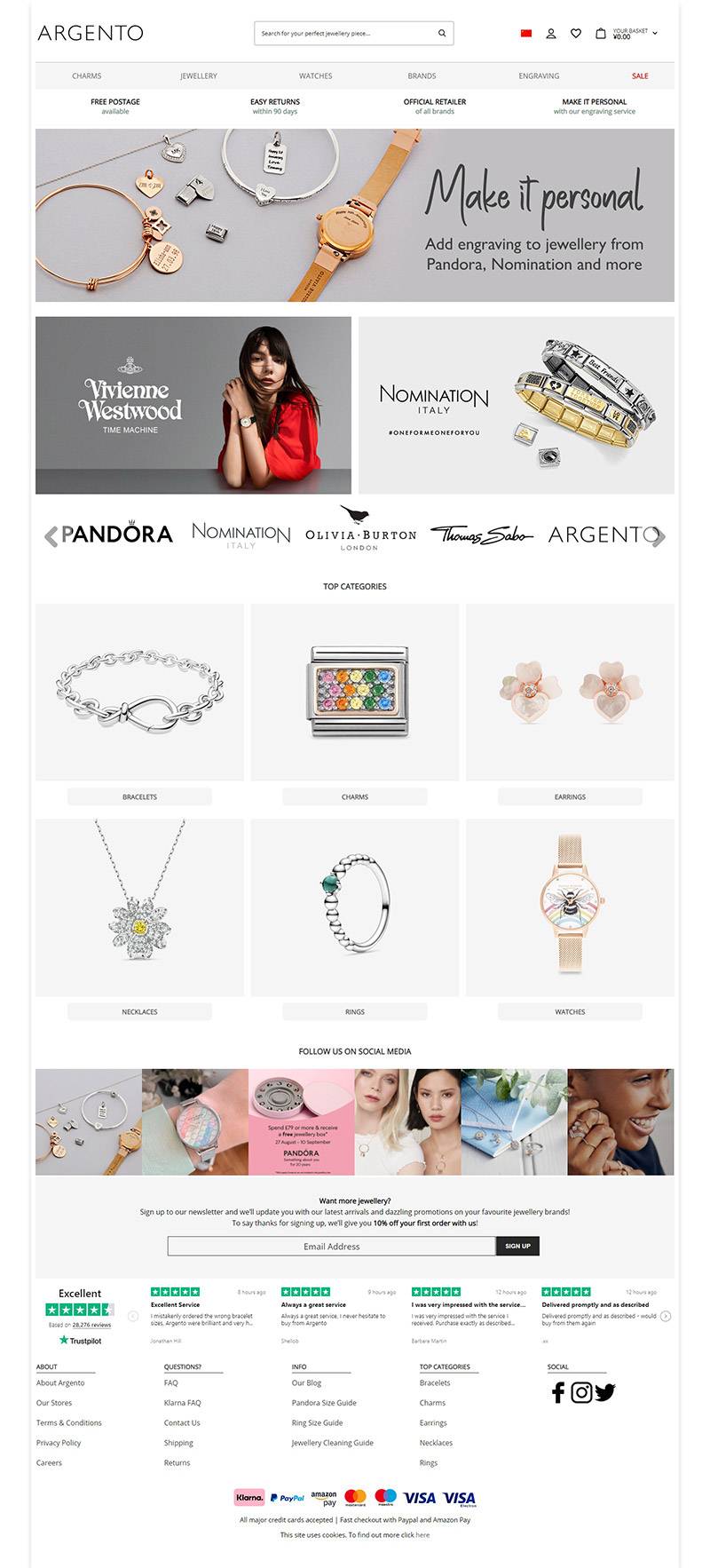The height and width of the screenshot is (1568, 710).
Task: Go to the Watches section
Action: click(315, 76)
